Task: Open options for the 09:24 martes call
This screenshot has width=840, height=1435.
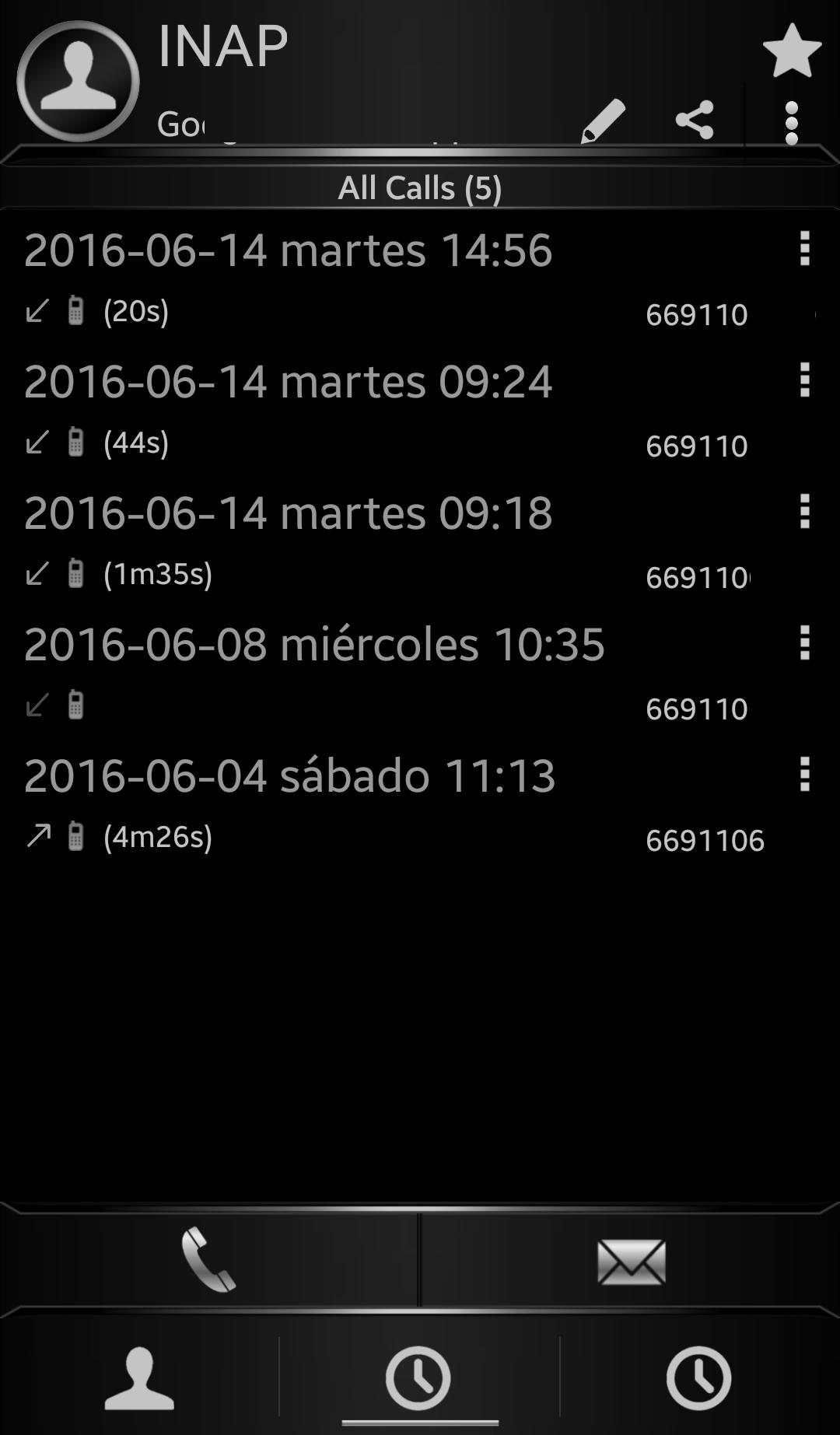Action: (805, 380)
